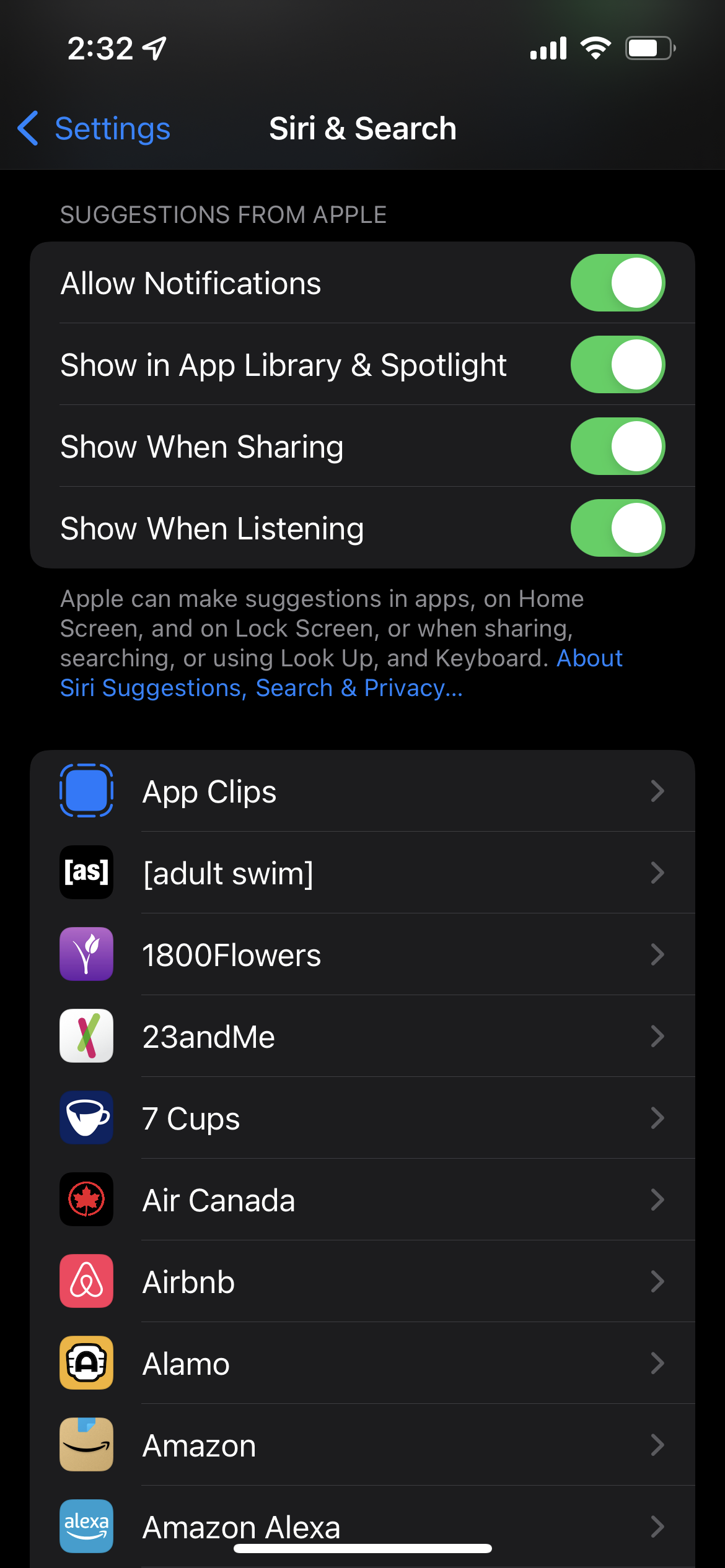Viewport: 725px width, 1568px height.
Task: Open 7 Cups settings
Action: pos(362,1118)
